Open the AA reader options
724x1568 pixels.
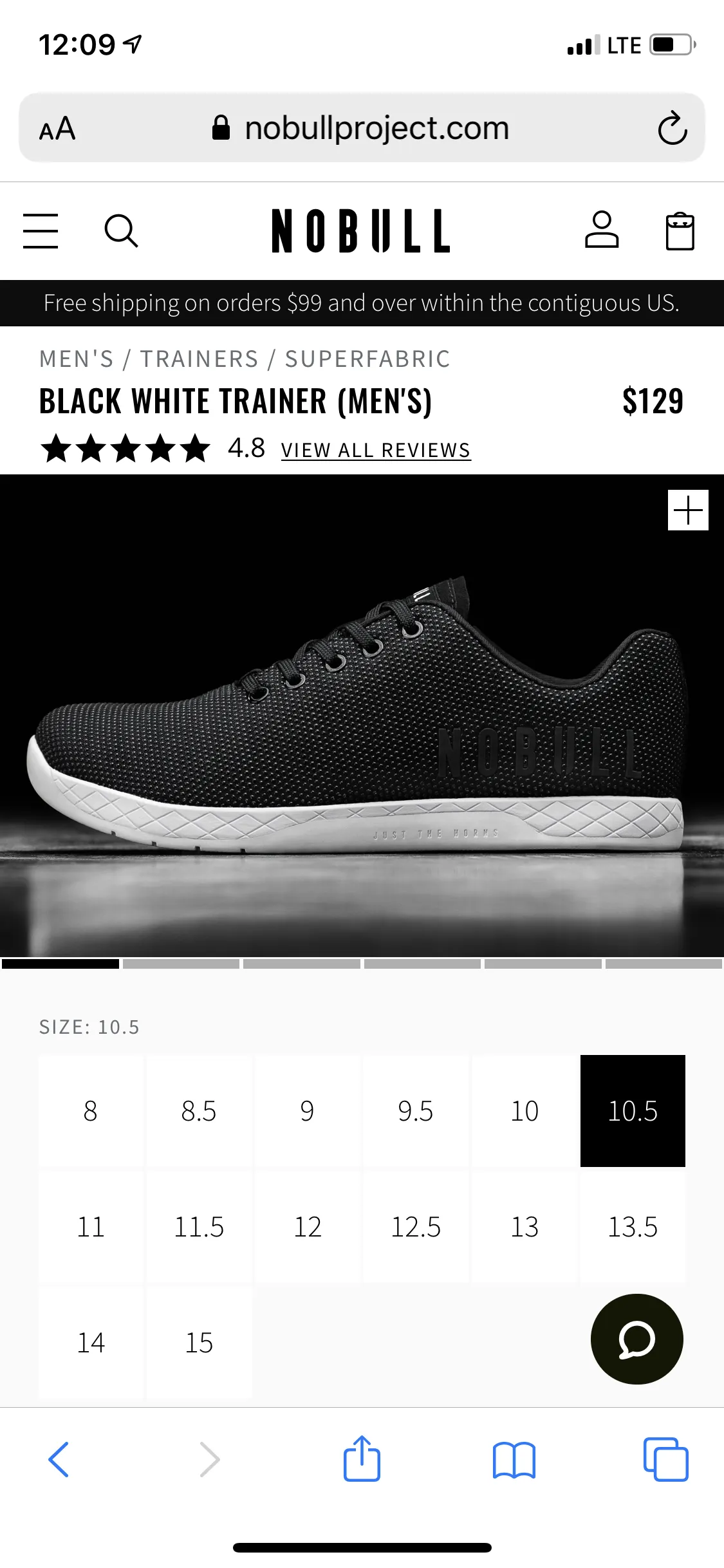coord(57,129)
